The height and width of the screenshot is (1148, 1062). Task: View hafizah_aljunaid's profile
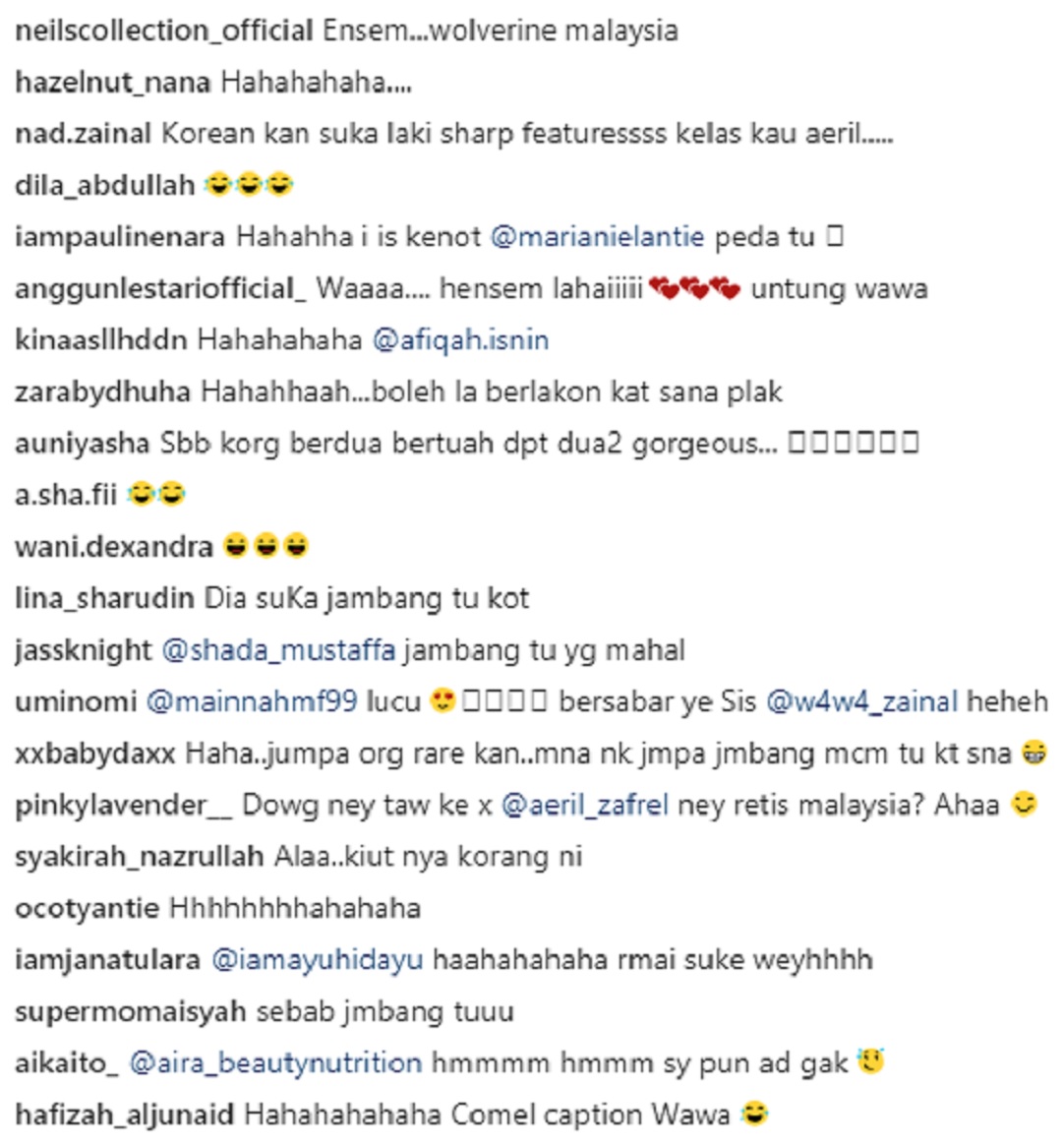point(124,1115)
